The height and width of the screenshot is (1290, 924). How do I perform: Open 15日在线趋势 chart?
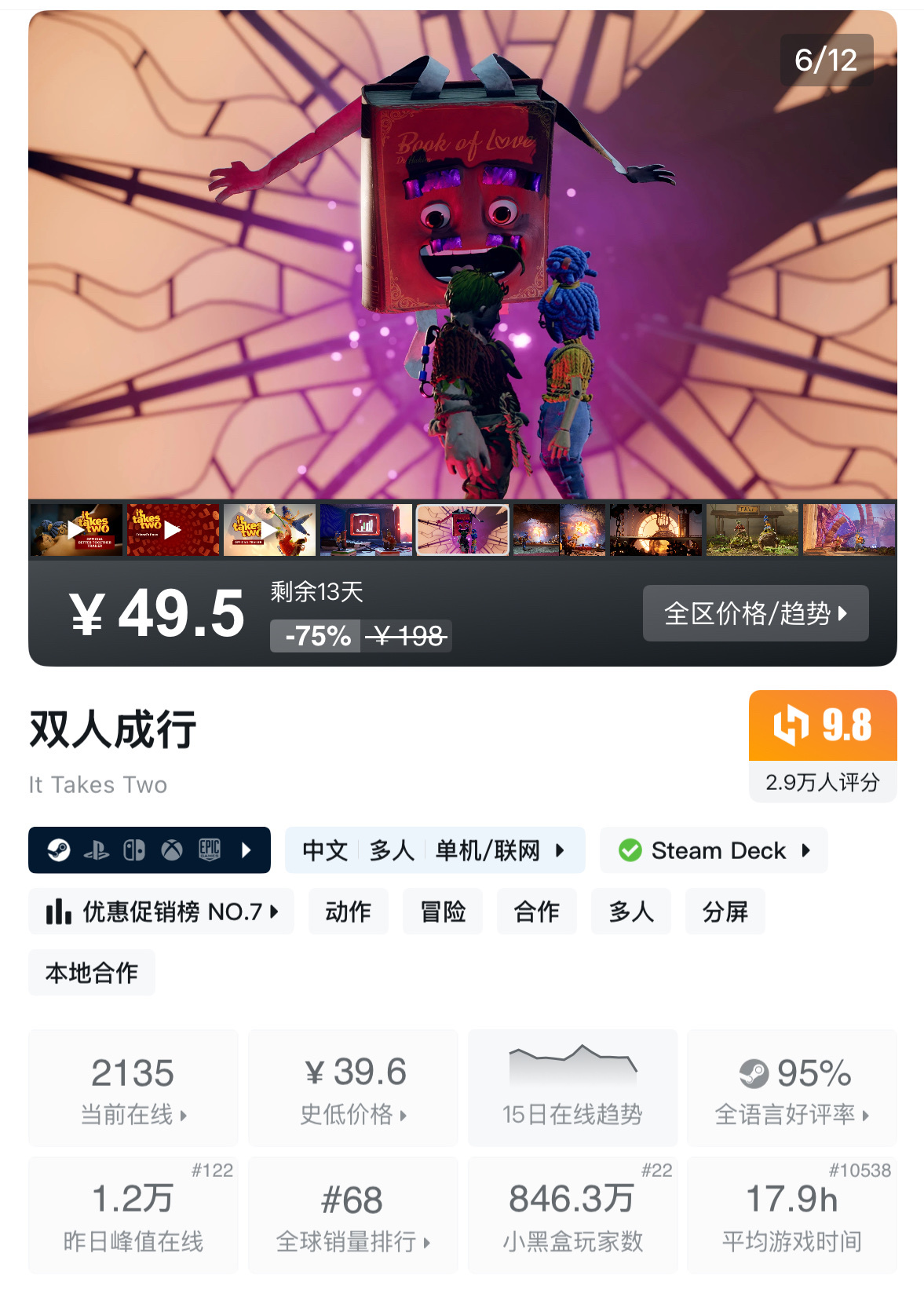(x=572, y=1089)
